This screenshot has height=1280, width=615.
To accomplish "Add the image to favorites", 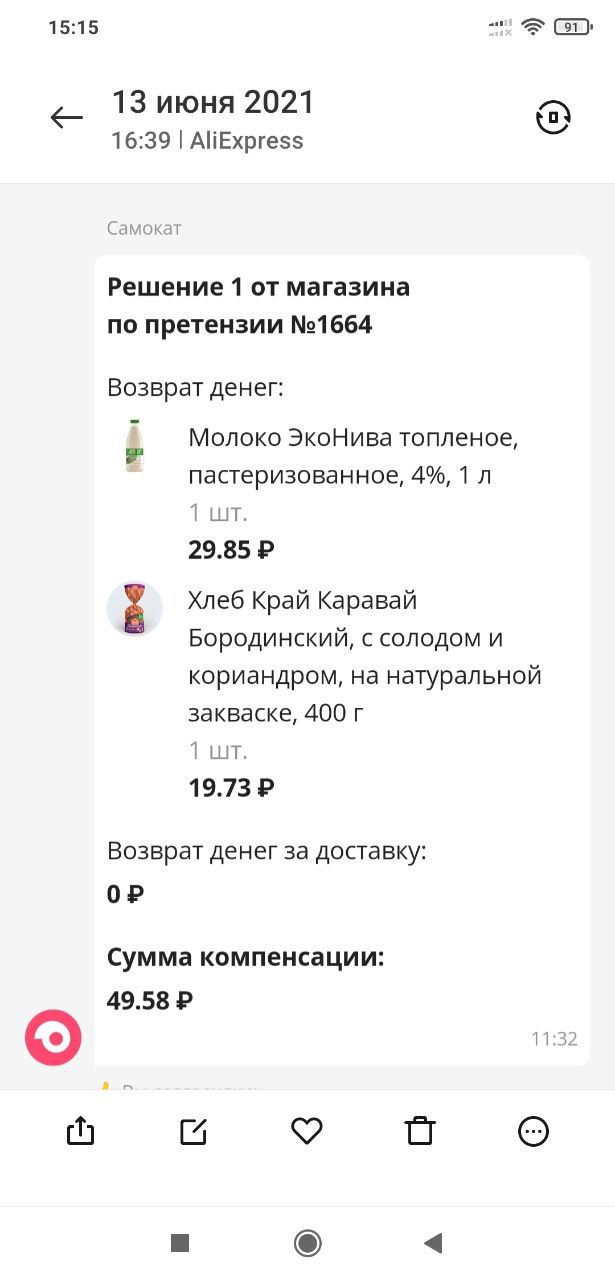I will pos(307,1131).
